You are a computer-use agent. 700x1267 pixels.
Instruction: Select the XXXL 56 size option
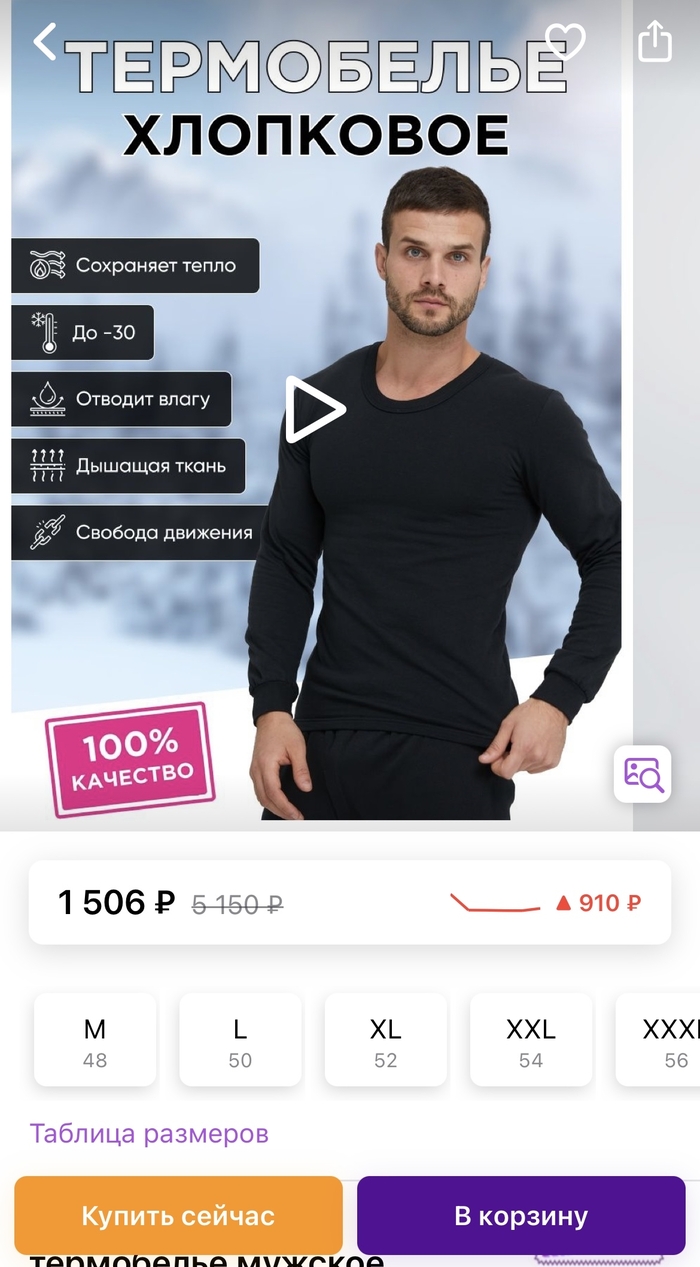670,1040
